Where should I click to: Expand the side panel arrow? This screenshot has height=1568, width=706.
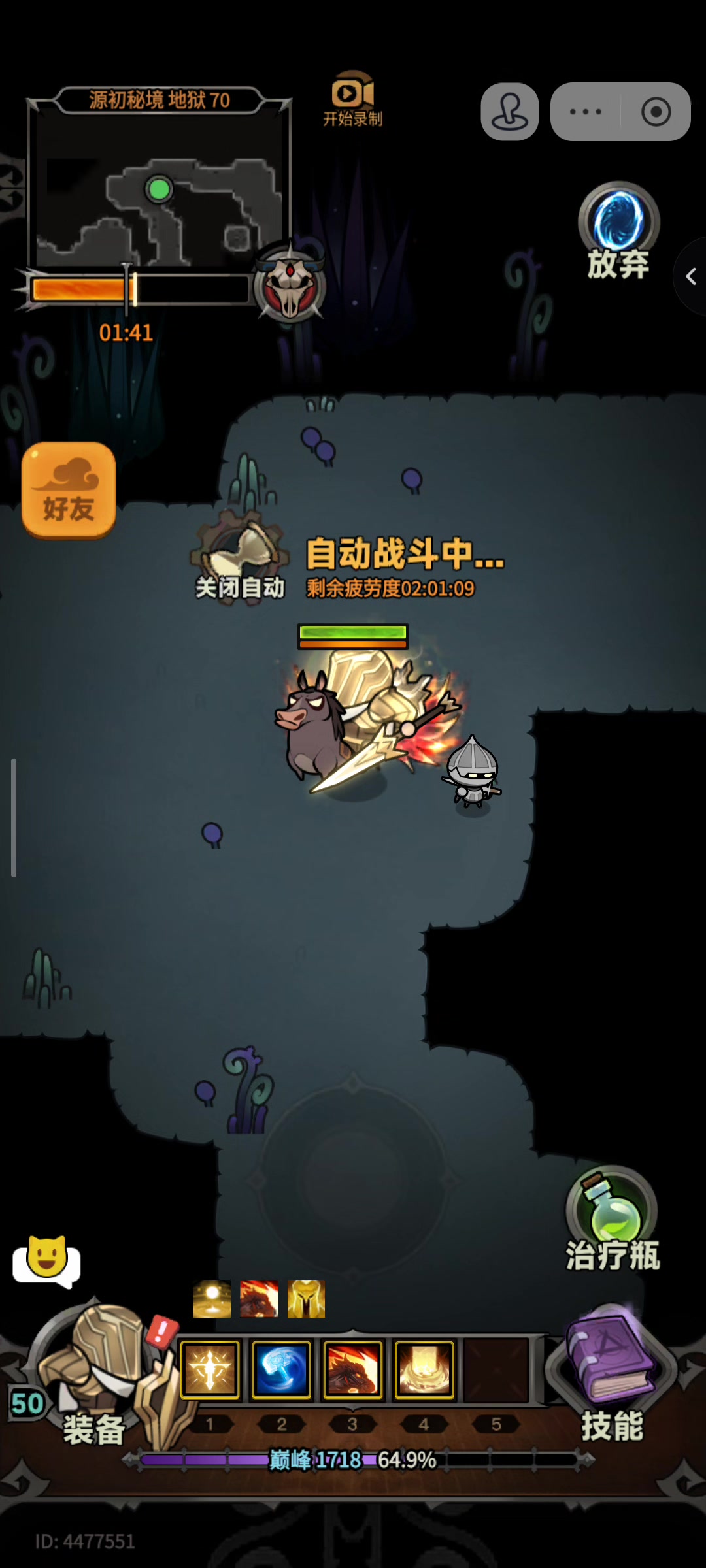coord(690,276)
